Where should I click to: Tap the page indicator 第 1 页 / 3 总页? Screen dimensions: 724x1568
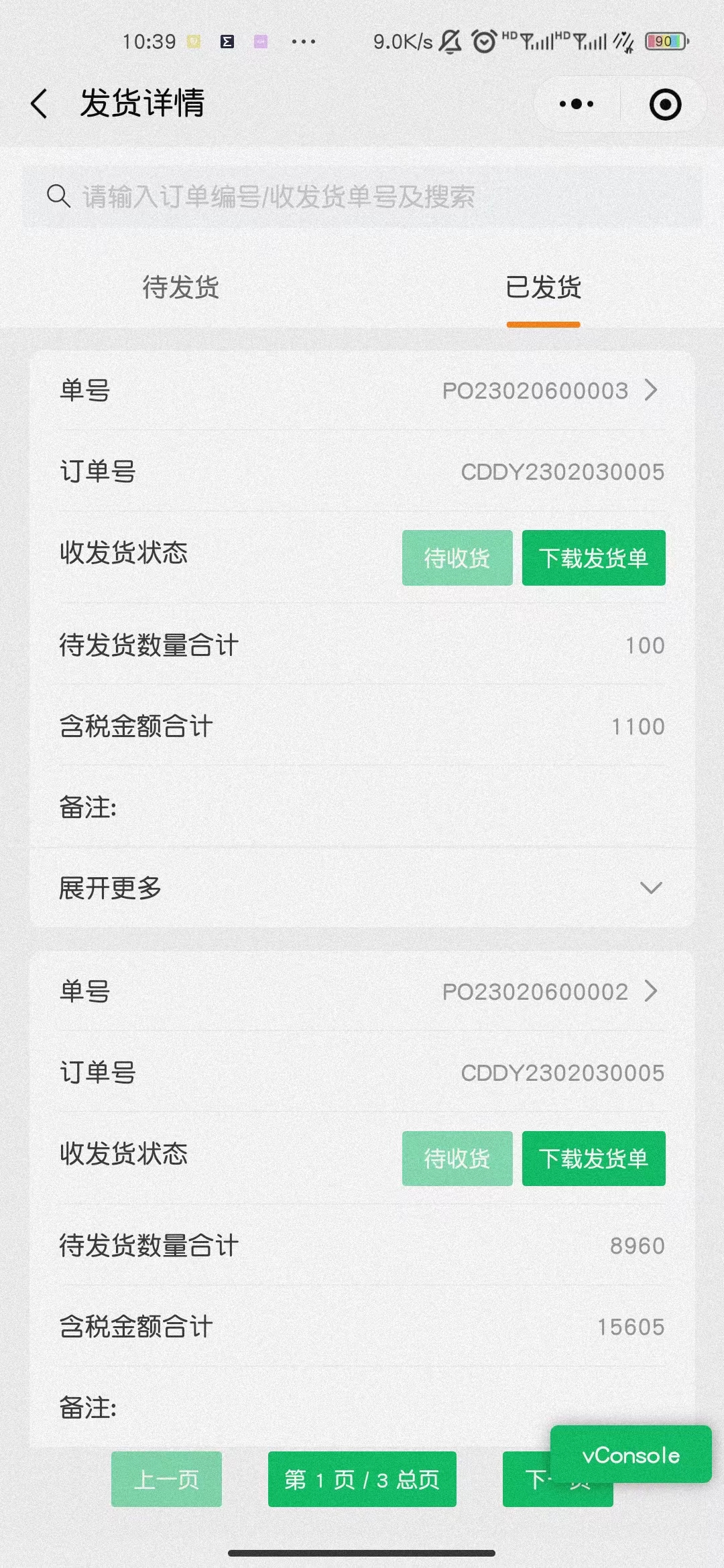point(362,1480)
